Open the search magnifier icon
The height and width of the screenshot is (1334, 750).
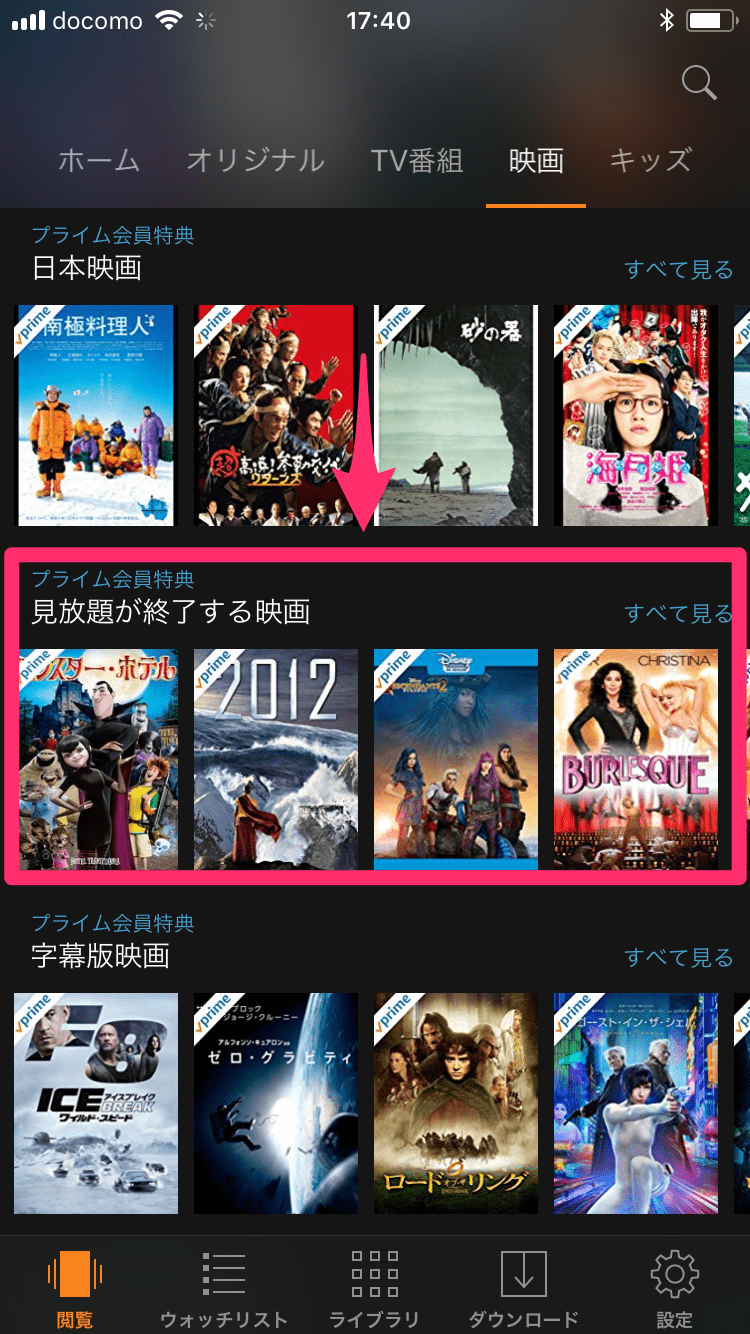pos(699,83)
